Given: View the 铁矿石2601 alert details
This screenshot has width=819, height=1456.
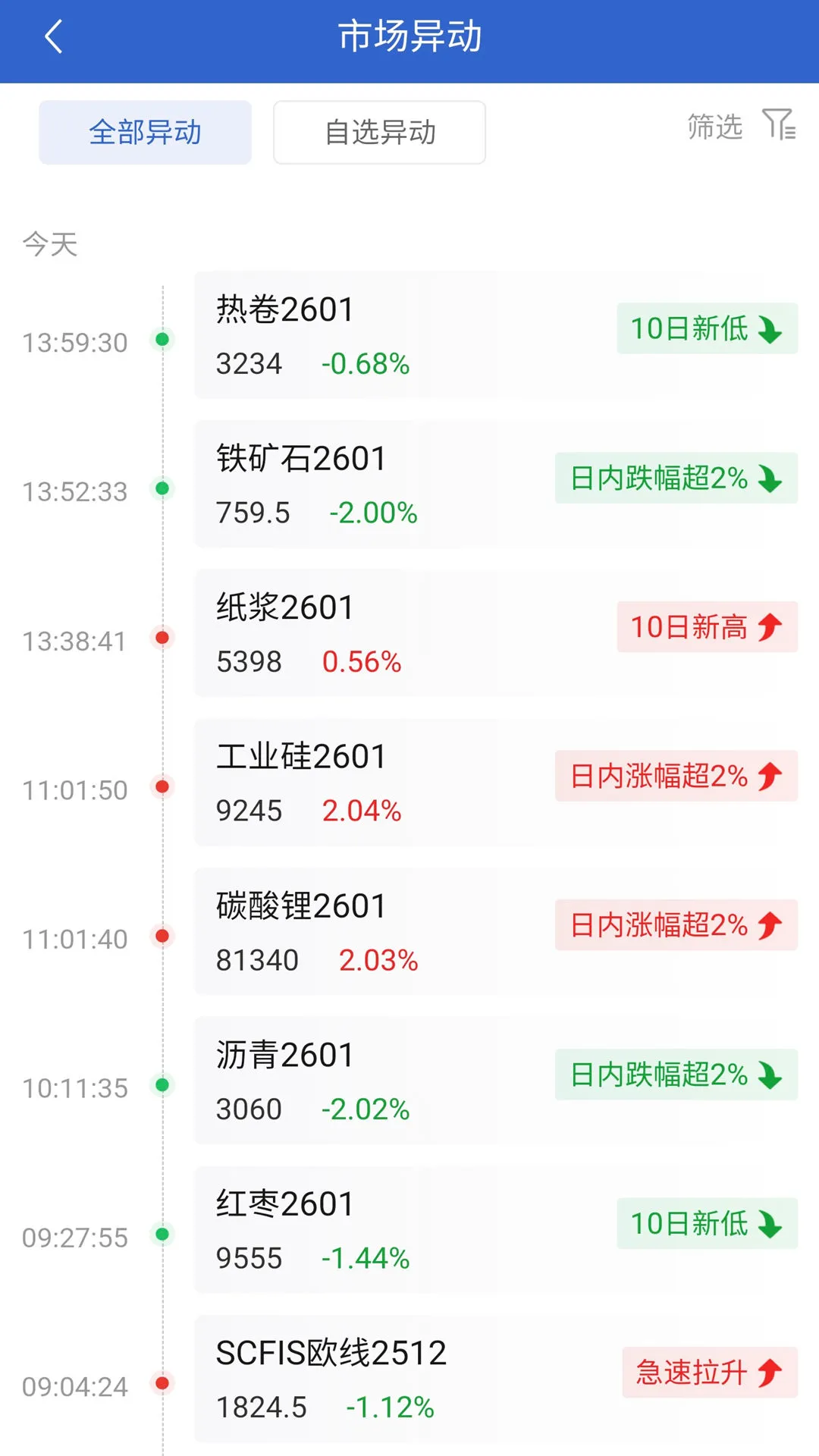Looking at the screenshot, I should coord(496,485).
